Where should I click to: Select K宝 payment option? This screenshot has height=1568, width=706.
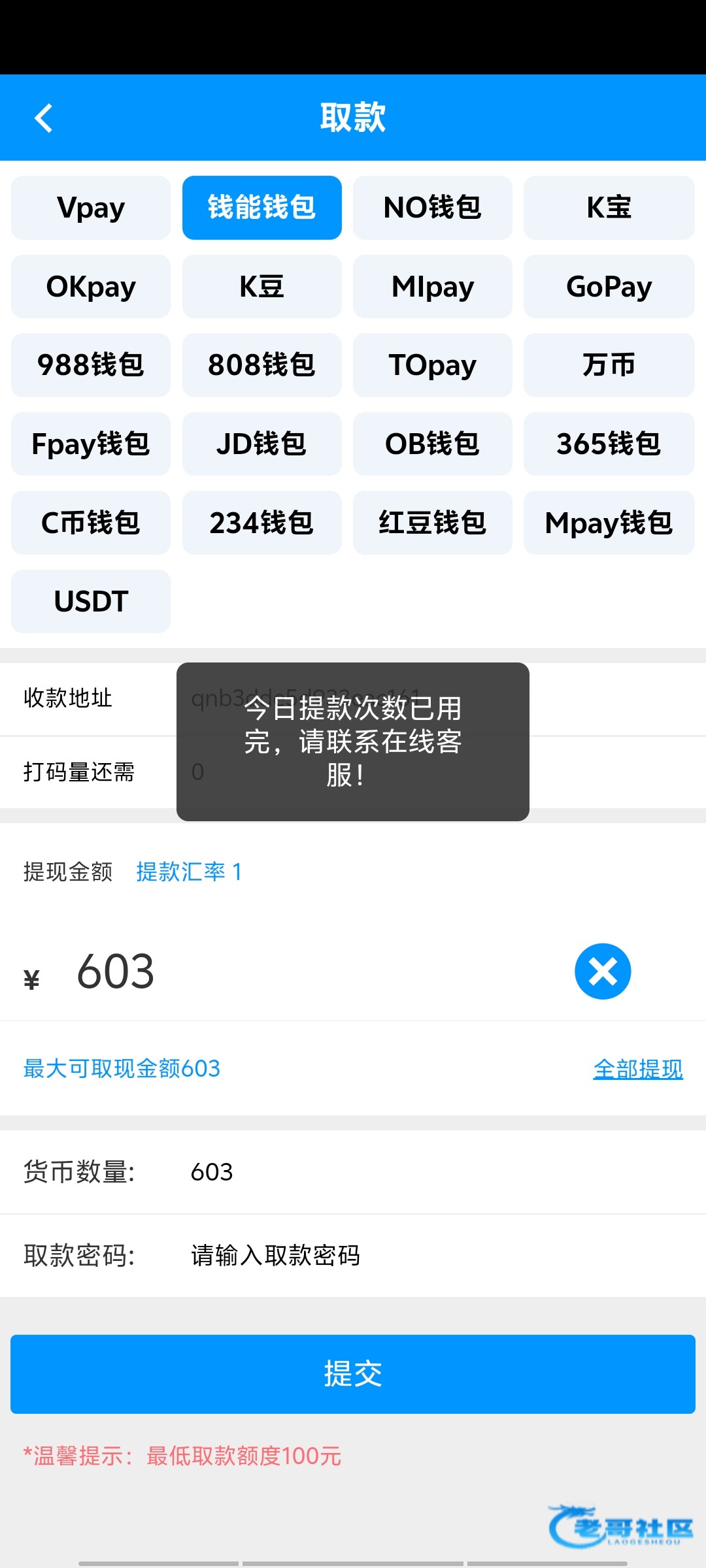[609, 208]
